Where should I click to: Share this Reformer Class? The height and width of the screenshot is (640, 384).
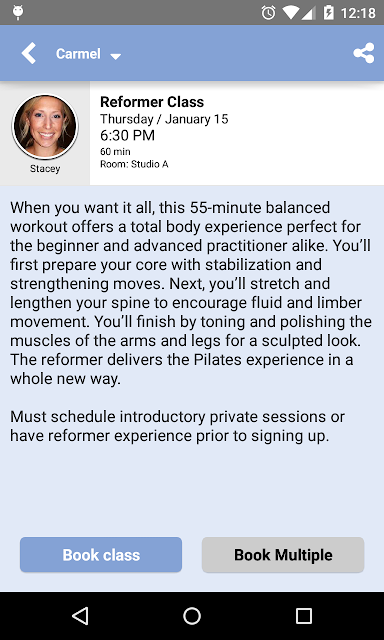coord(364,53)
